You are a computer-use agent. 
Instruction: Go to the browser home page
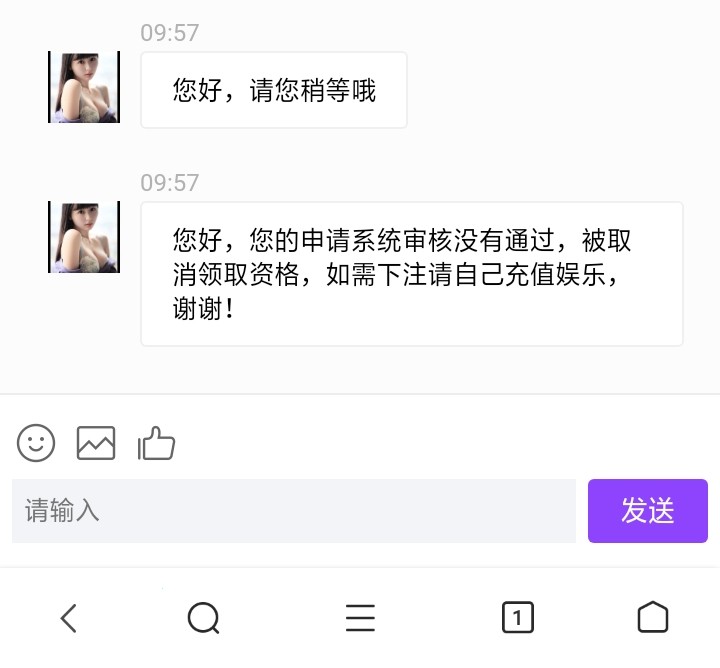[x=652, y=618]
